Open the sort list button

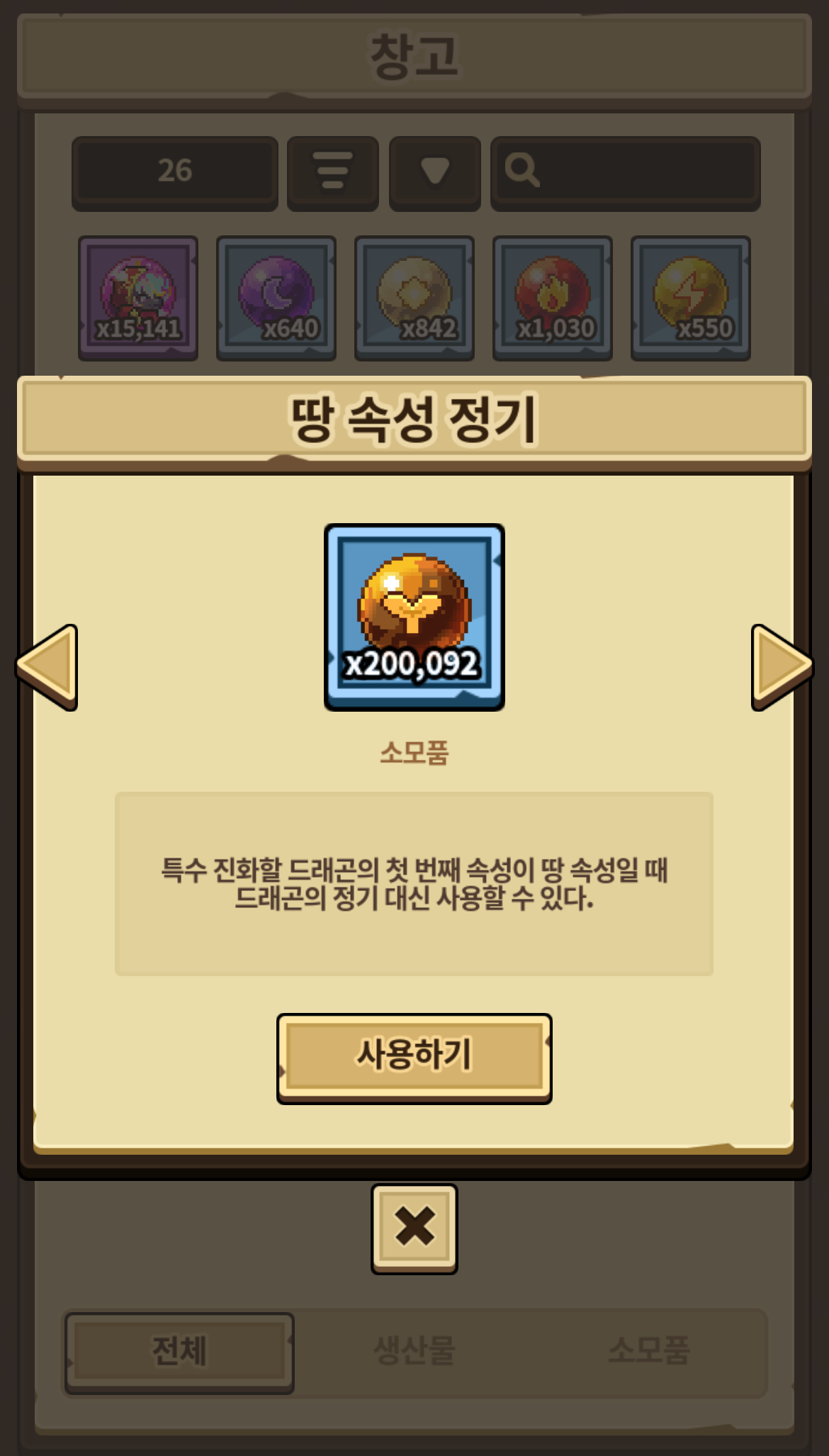[x=332, y=172]
